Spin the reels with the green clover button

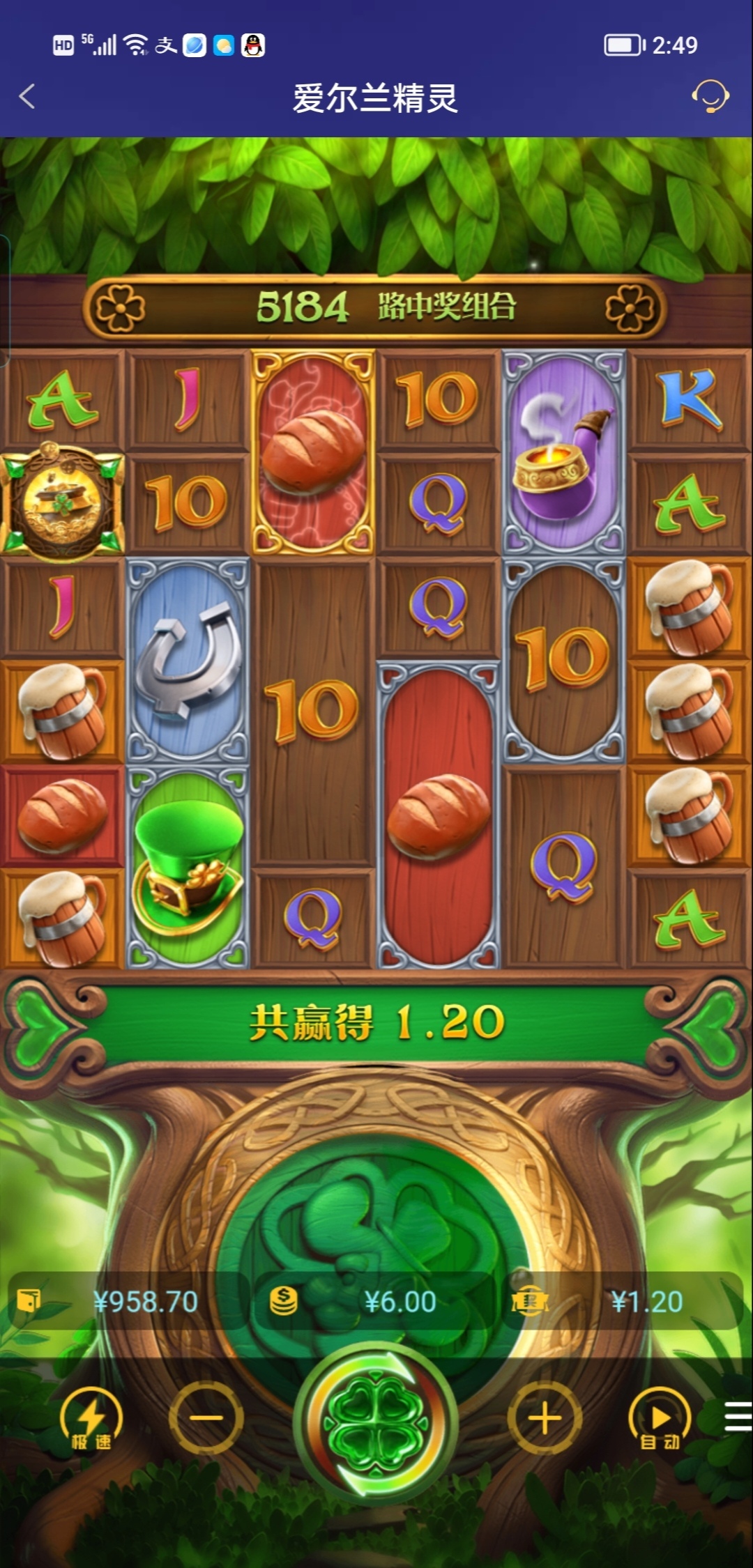pyautogui.click(x=376, y=1419)
